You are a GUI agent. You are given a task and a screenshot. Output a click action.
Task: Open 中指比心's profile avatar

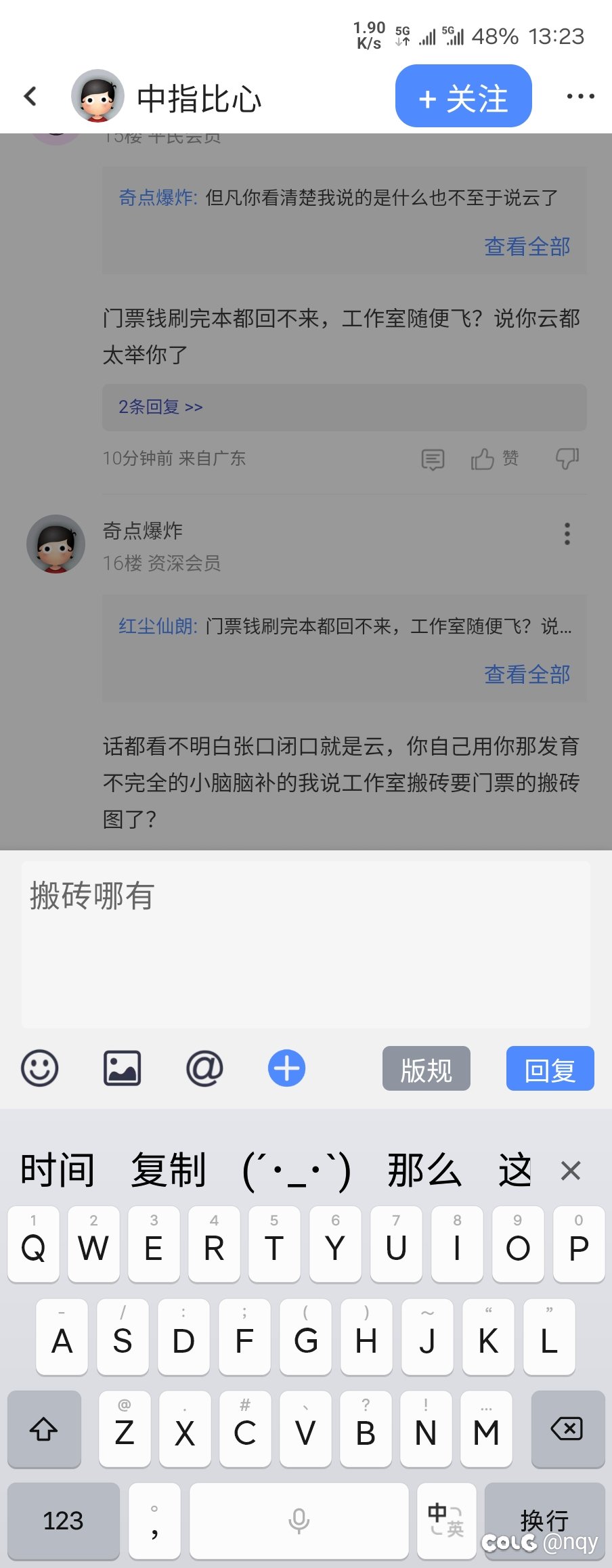tap(97, 97)
